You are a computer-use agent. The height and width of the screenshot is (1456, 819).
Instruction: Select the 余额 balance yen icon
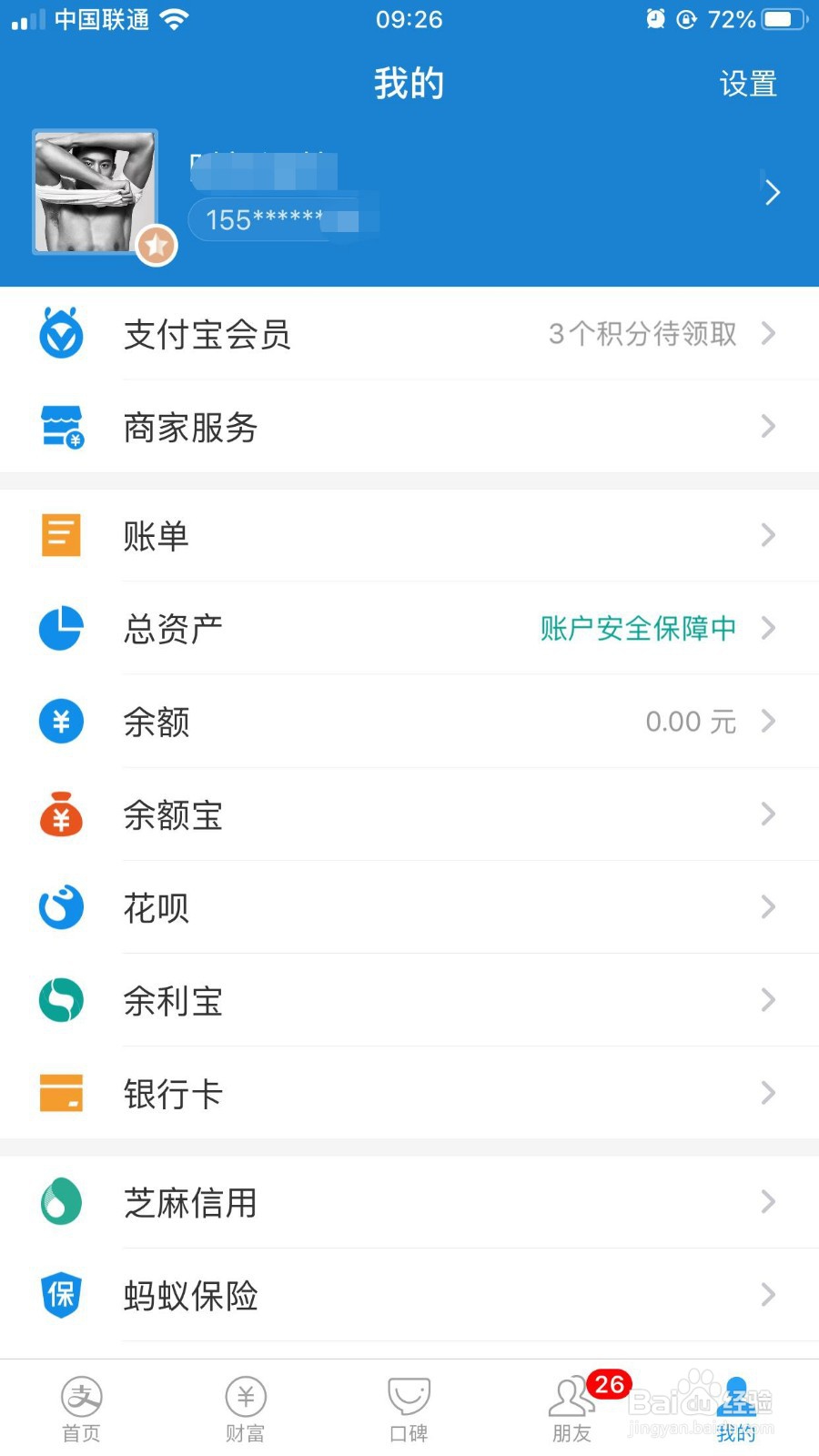[x=60, y=722]
